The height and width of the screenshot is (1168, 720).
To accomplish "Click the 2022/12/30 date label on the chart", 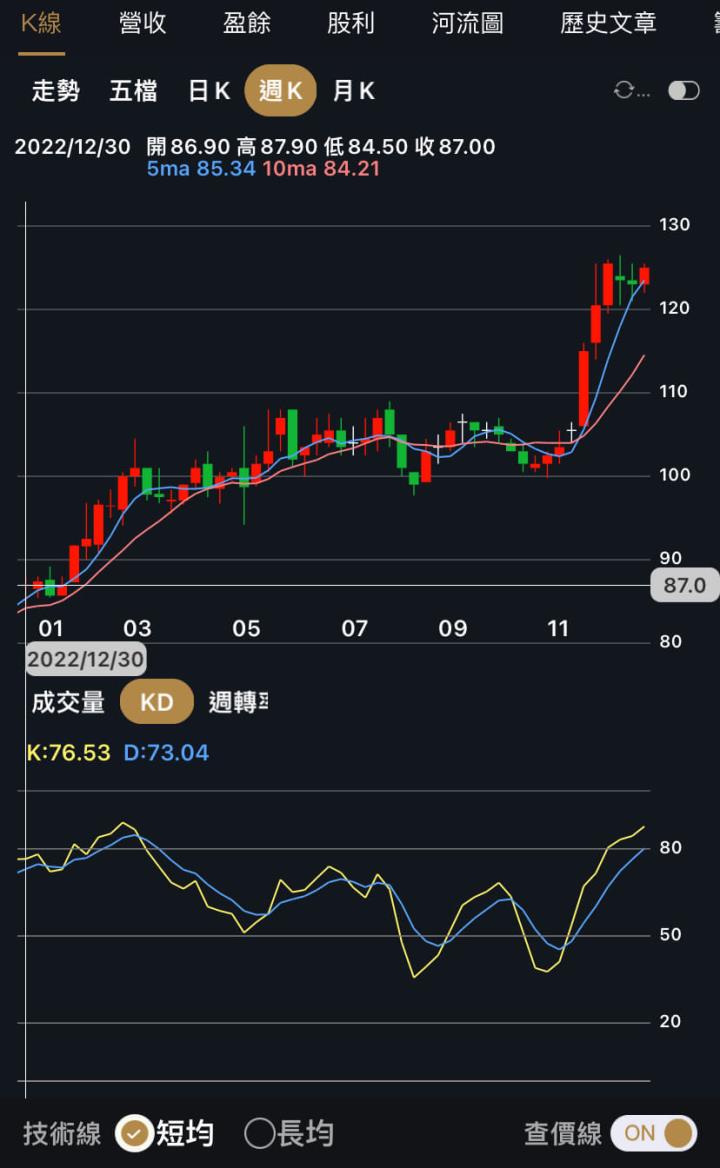I will (85, 659).
